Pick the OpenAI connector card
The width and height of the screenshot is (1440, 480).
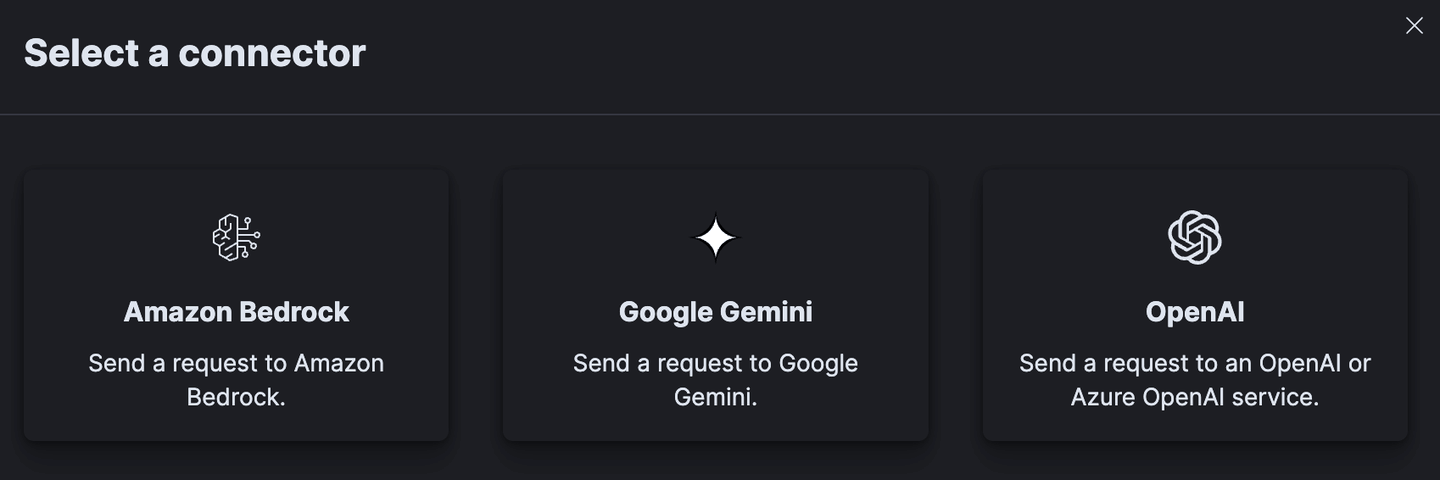point(1194,305)
